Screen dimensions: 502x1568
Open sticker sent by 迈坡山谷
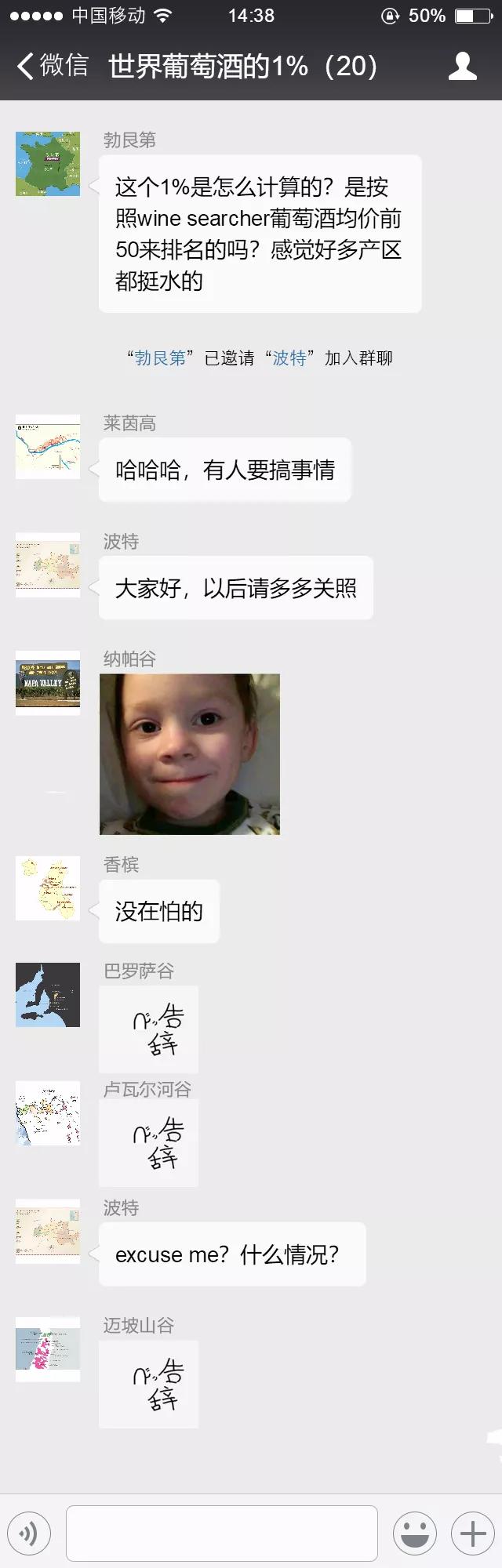coord(149,1385)
